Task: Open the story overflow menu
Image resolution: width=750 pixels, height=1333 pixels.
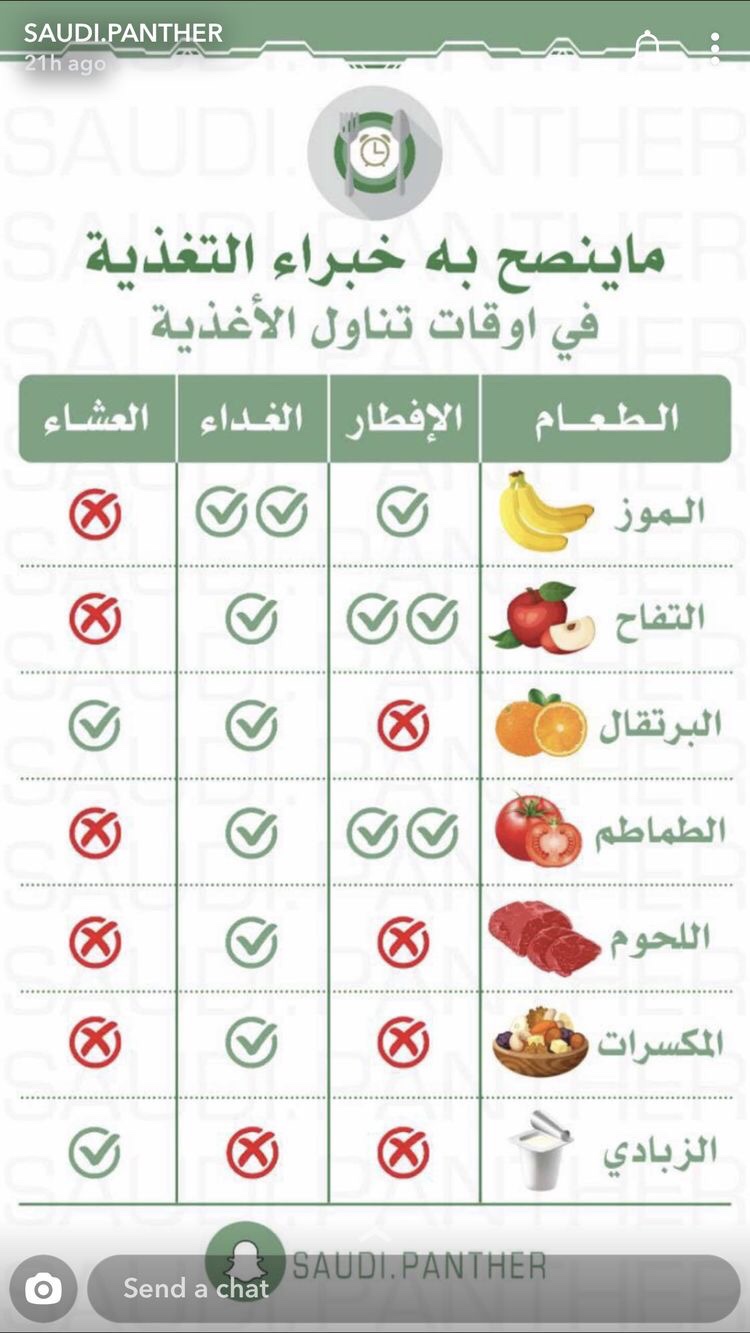Action: pyautogui.click(x=715, y=46)
